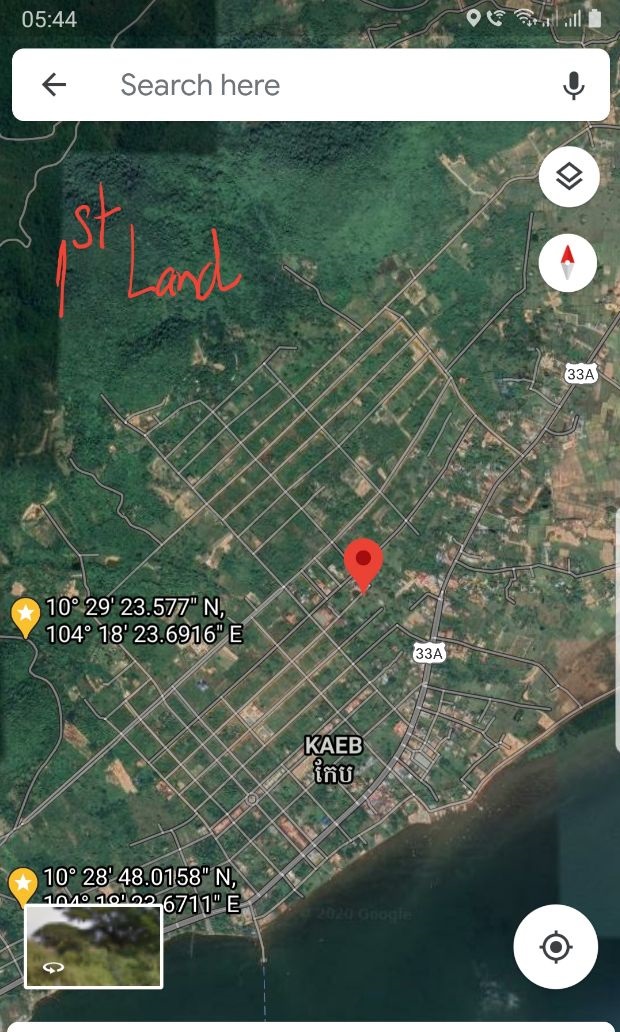This screenshot has height=1032, width=620.
Task: Open the Street View preview thumbnail
Action: click(x=94, y=946)
